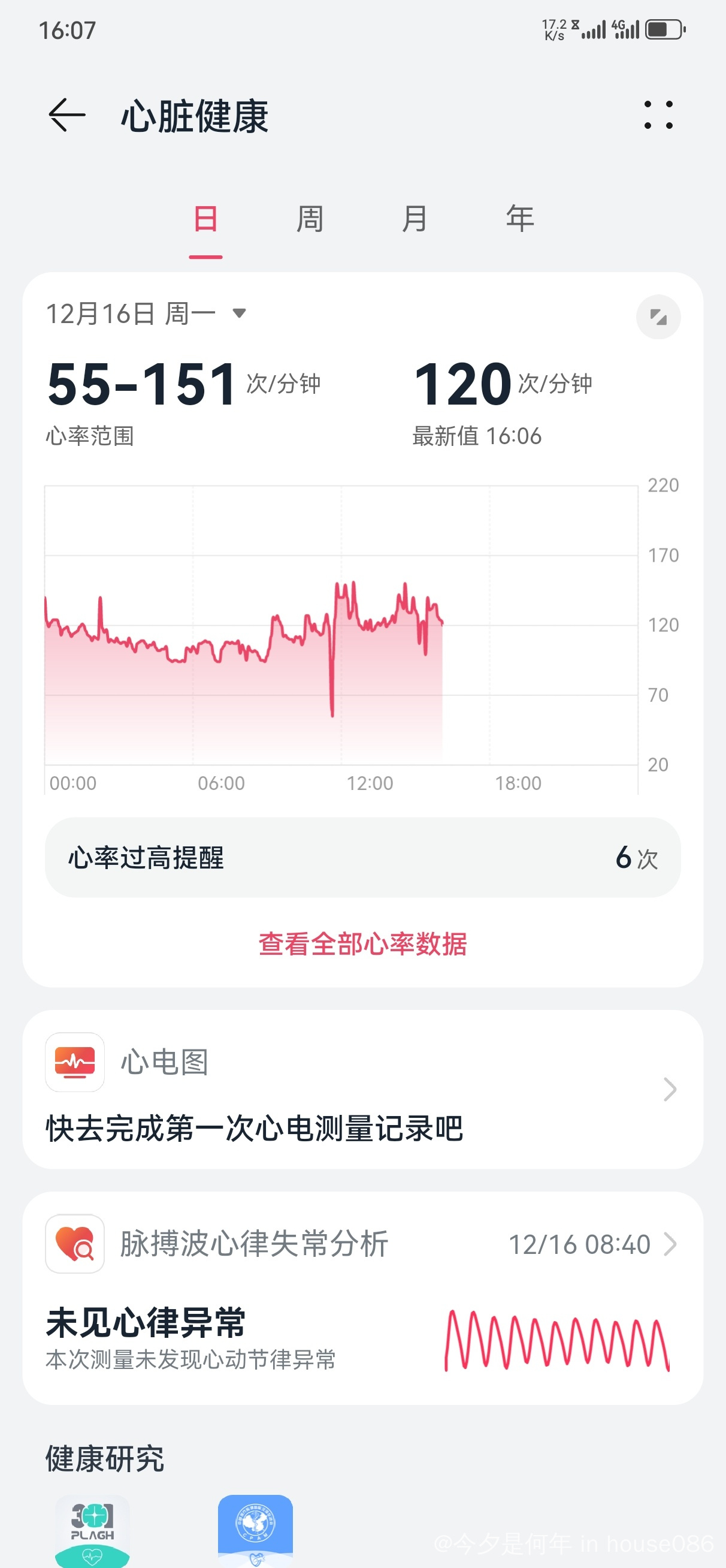726x1568 pixels.
Task: Open the 301 PLAGH health research item
Action: click(92, 1530)
